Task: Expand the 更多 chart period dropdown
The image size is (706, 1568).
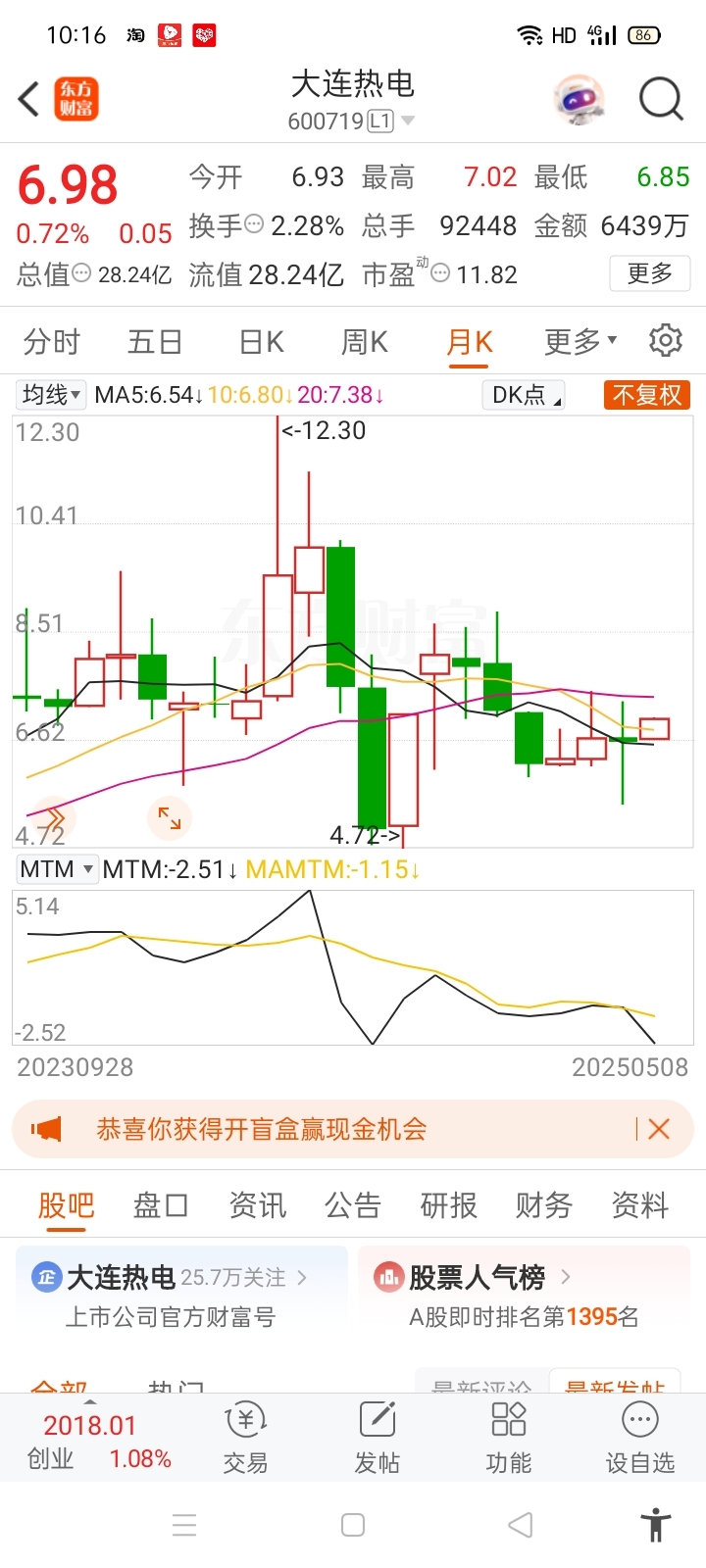Action: (x=580, y=342)
